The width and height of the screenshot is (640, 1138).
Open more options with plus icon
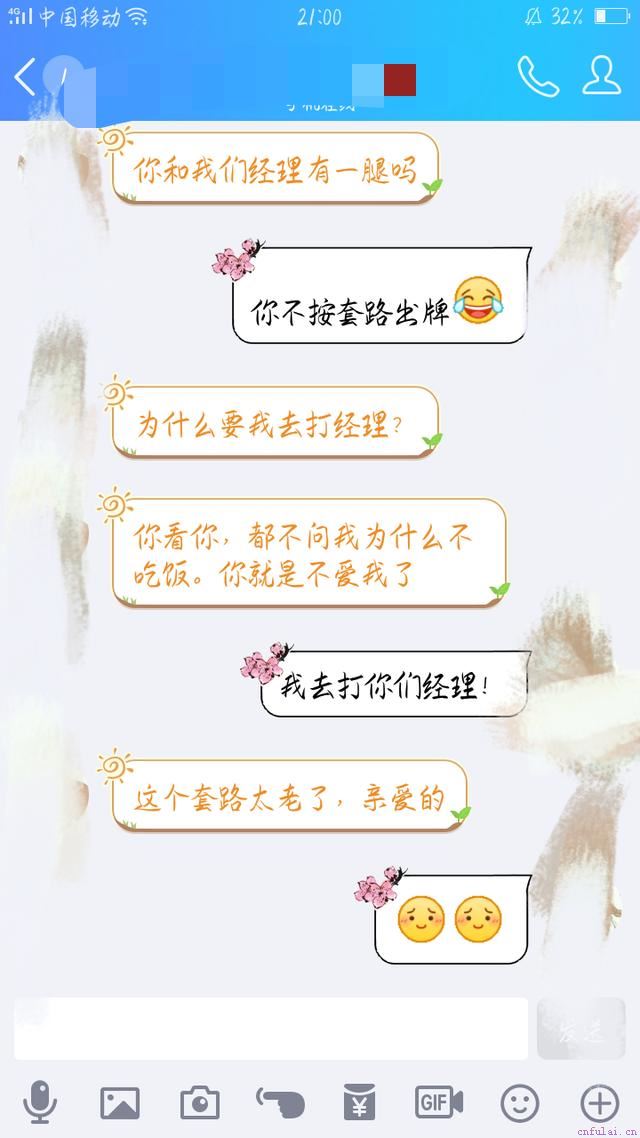pyautogui.click(x=599, y=1103)
